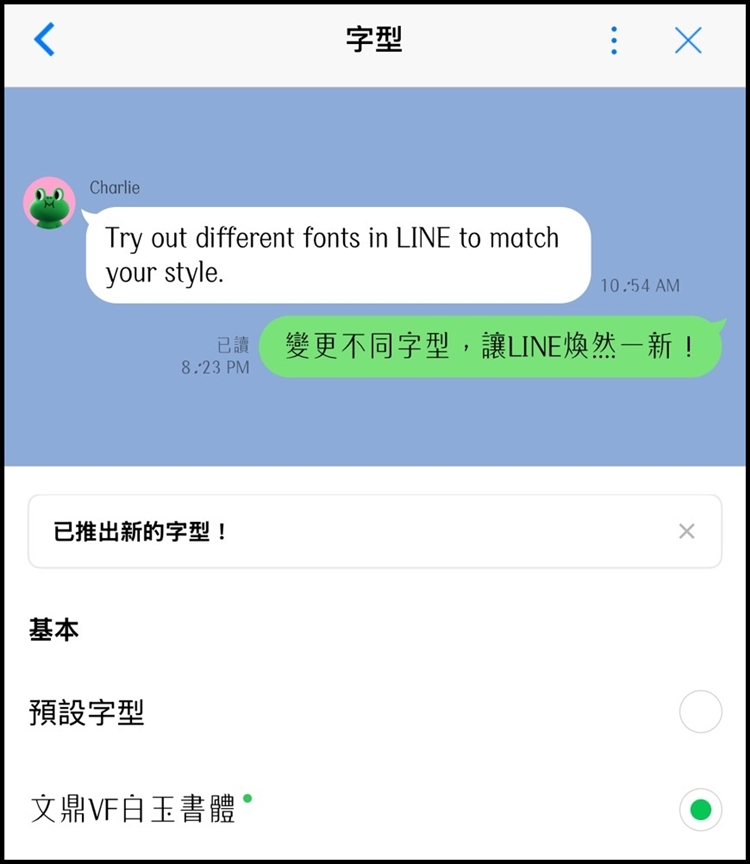Close the font settings screen with X
This screenshot has height=864, width=750.
[688, 40]
